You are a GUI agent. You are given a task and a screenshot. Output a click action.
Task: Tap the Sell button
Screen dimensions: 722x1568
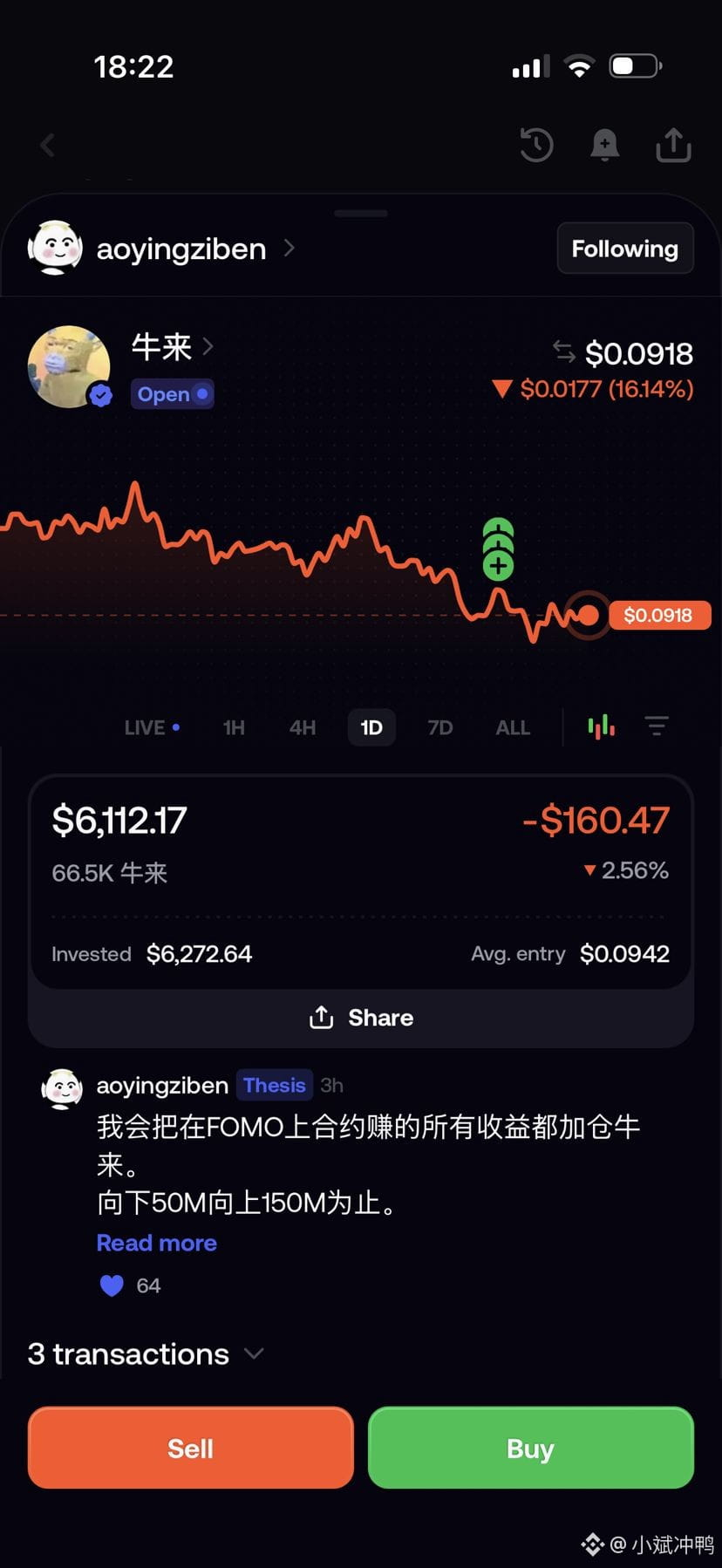click(191, 1448)
